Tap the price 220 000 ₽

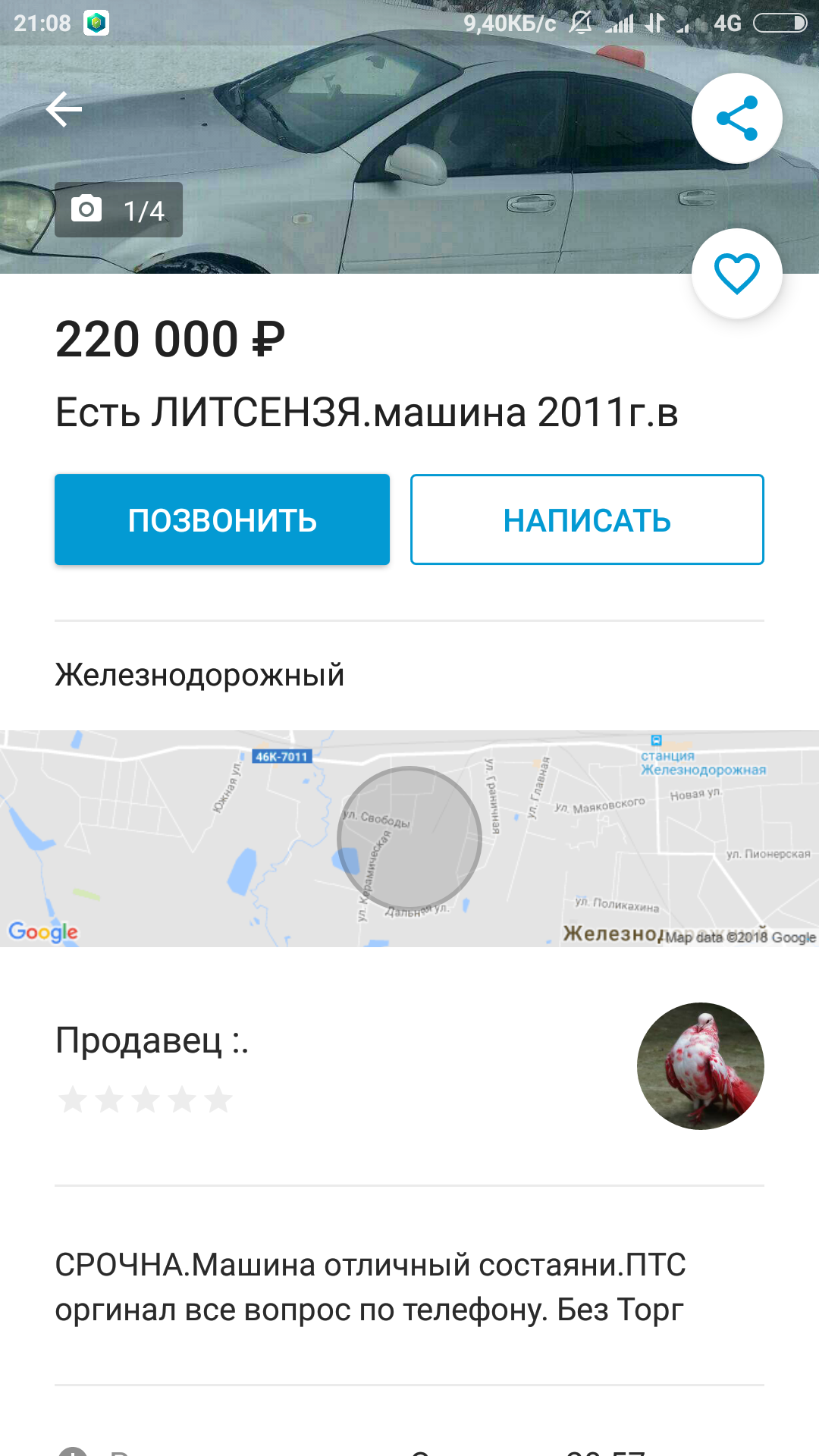point(171,339)
